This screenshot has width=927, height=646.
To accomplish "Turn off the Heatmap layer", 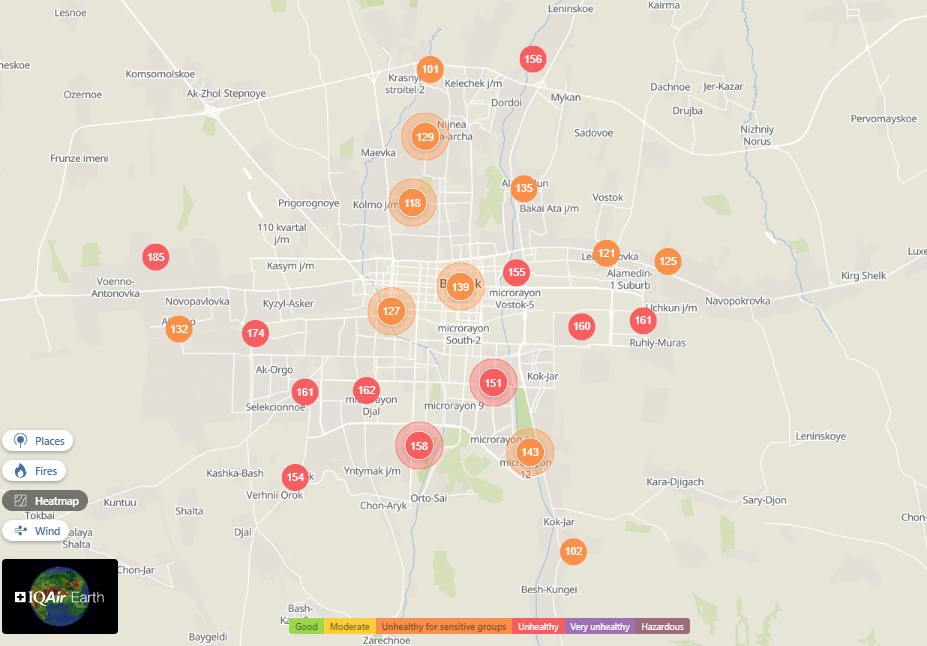I will click(45, 500).
